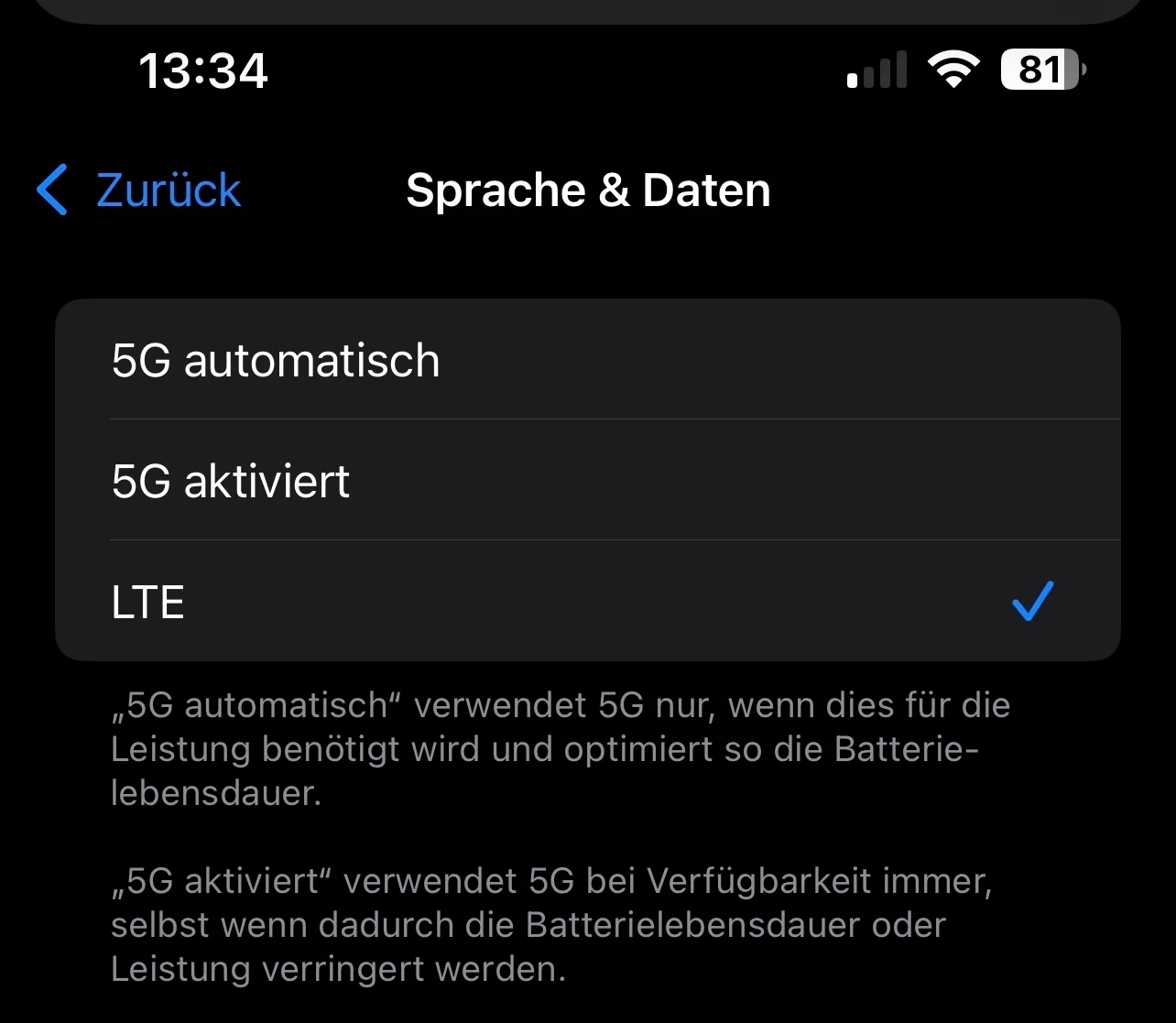Select the LTE option
1176x1023 pixels.
(586, 602)
